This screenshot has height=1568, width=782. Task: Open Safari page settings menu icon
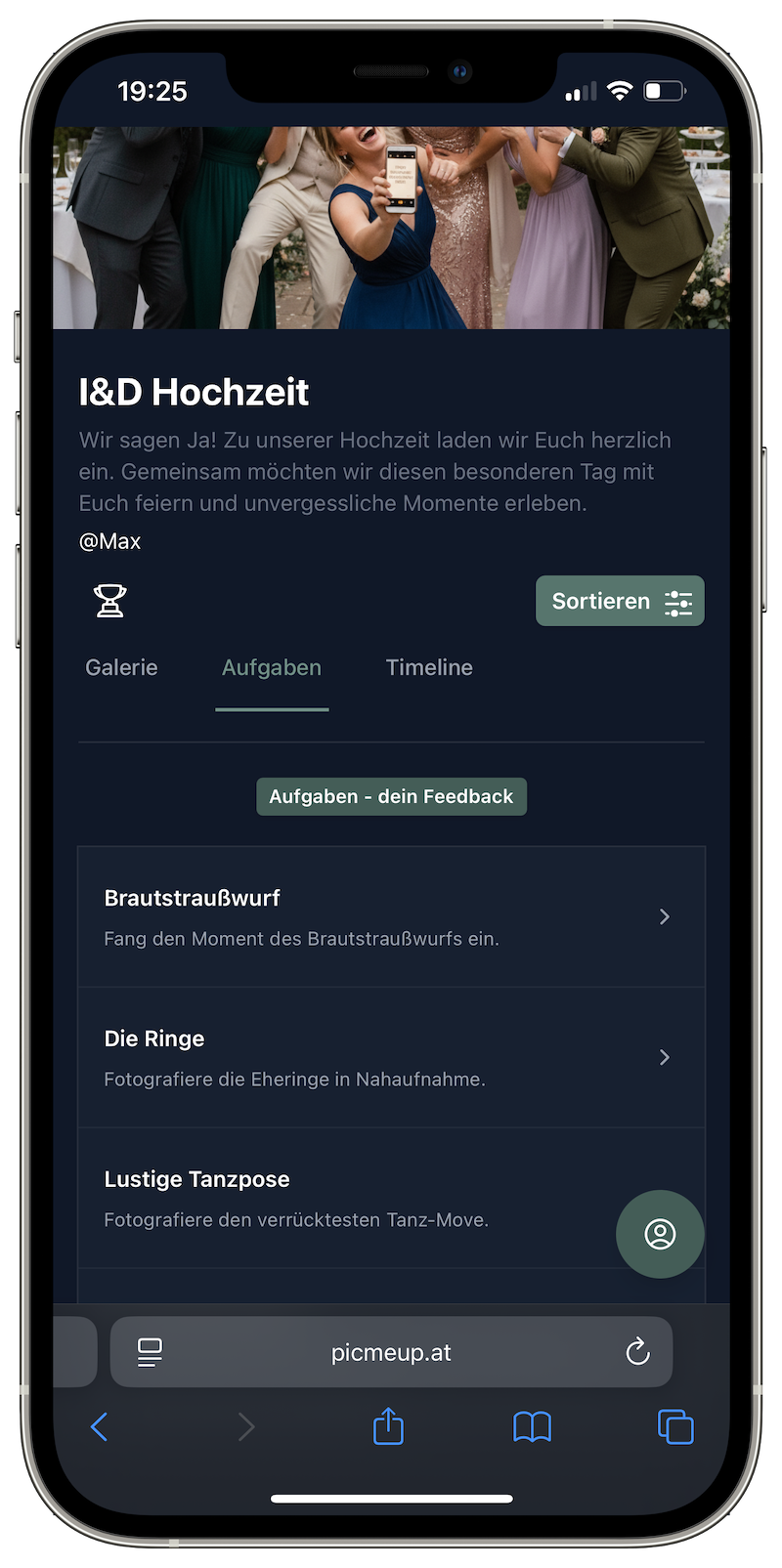click(150, 1352)
